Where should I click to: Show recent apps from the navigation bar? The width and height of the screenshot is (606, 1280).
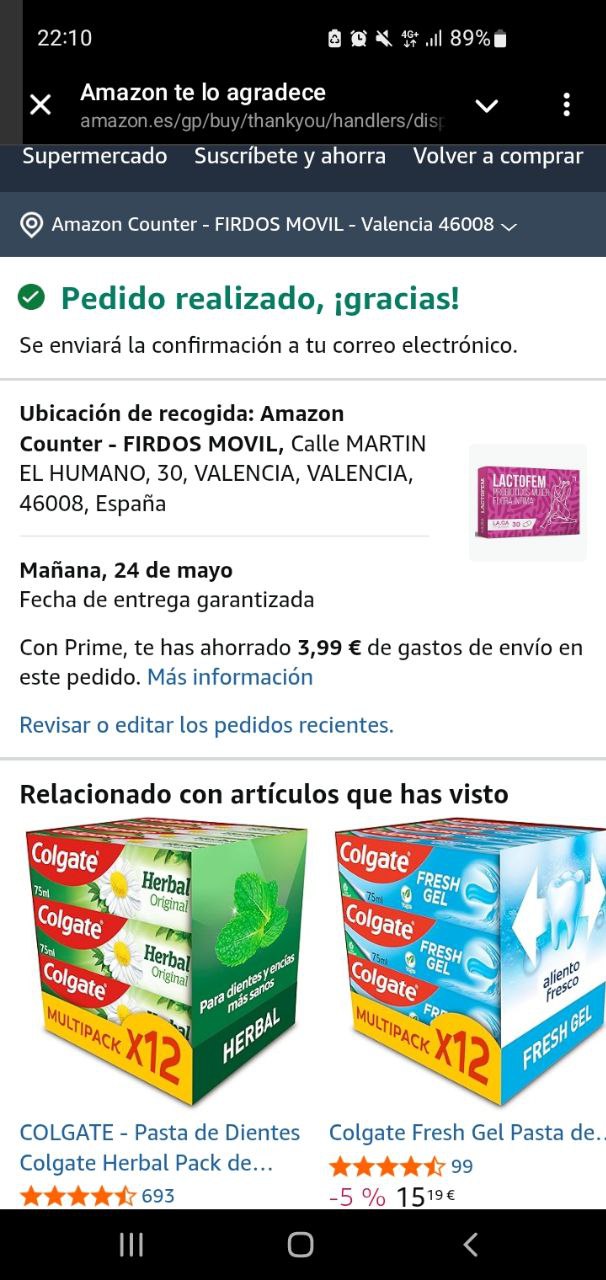pos(131,1244)
